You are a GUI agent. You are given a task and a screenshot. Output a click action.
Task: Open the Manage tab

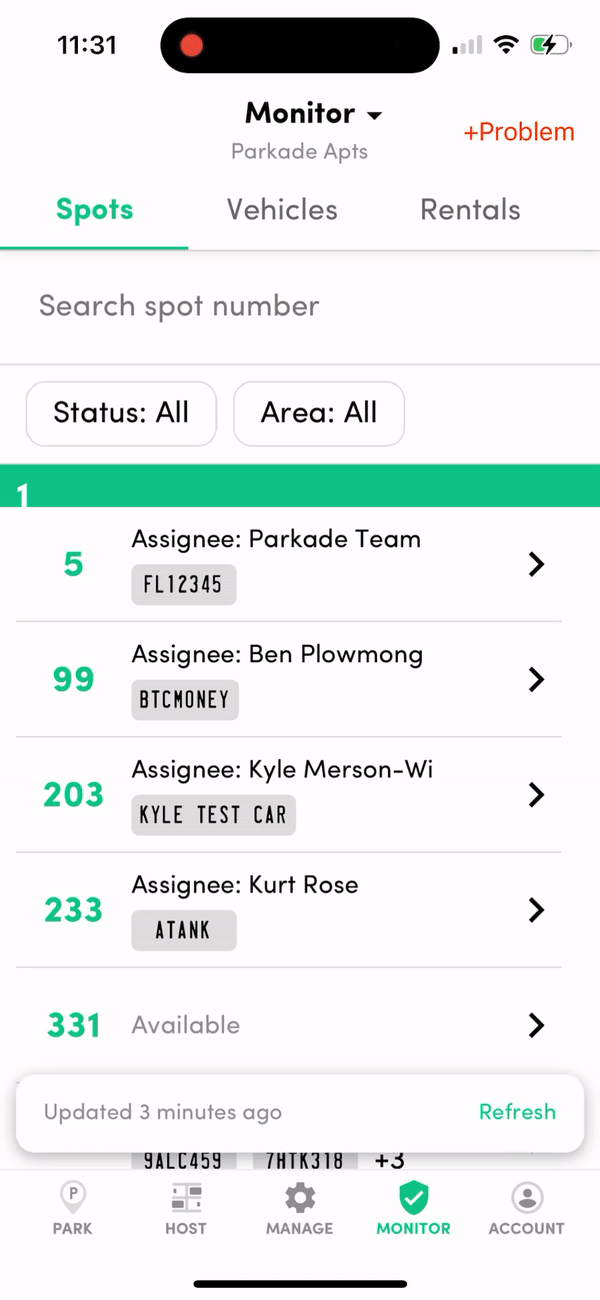tap(300, 1208)
